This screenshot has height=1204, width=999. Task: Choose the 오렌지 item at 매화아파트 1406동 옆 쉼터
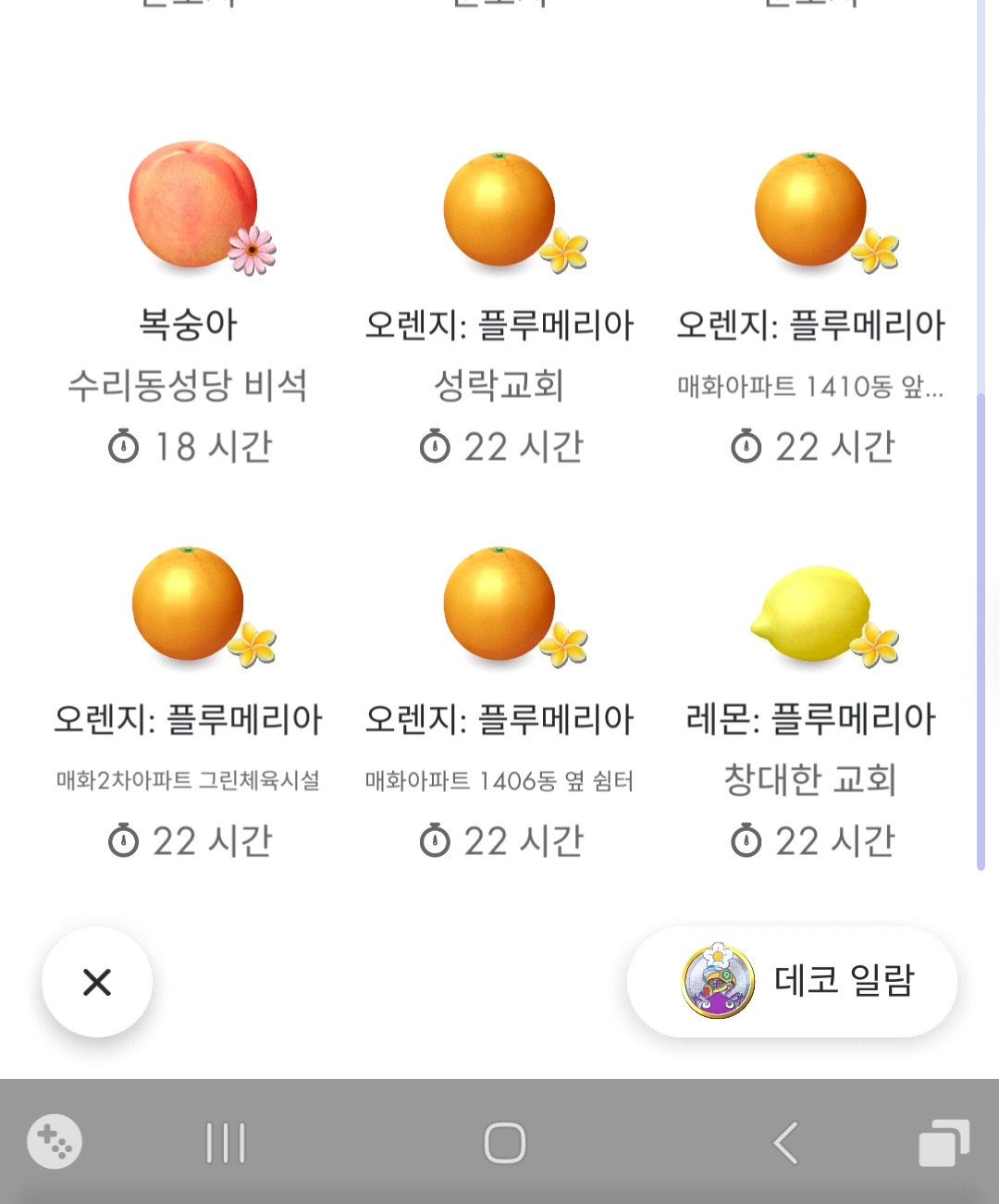(499, 605)
